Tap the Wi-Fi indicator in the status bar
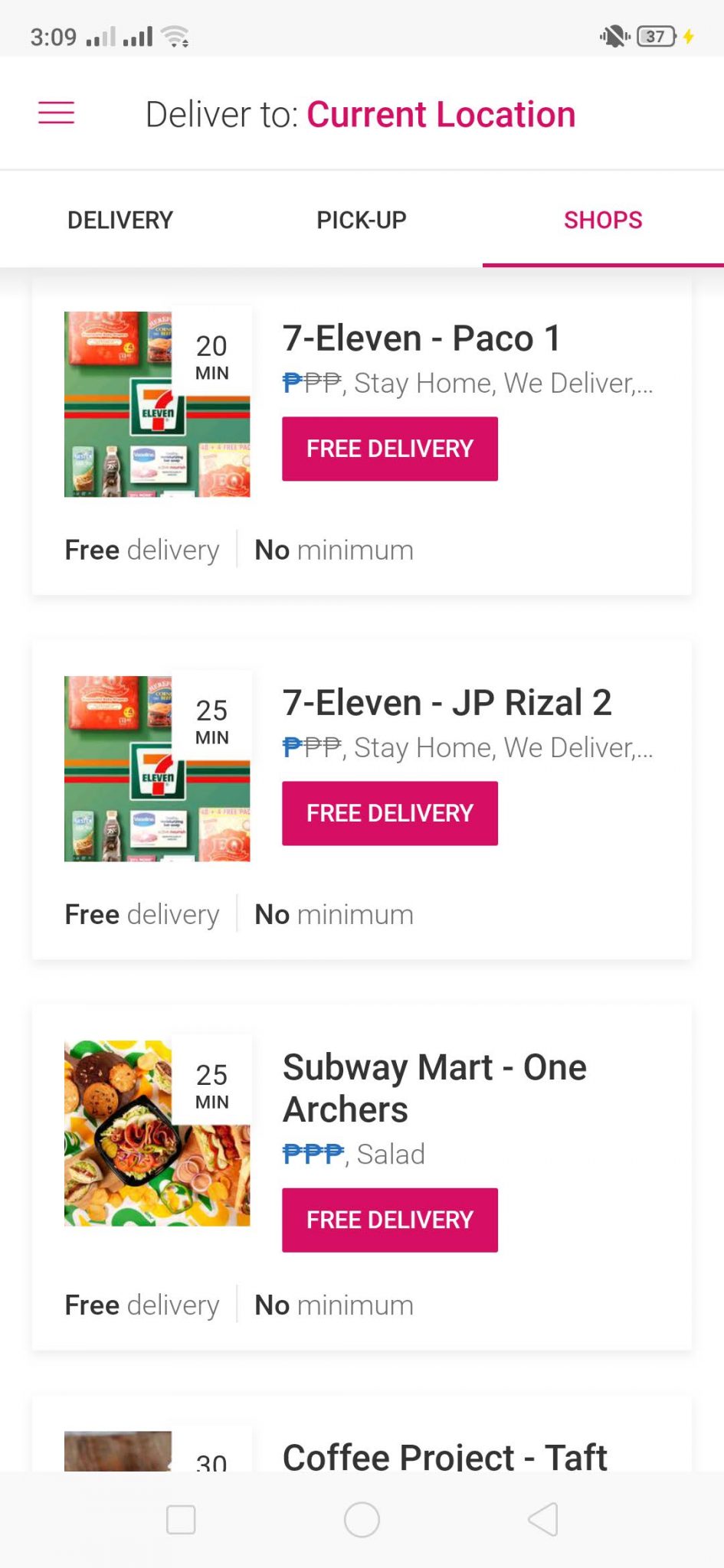724x1568 pixels. coord(175,34)
